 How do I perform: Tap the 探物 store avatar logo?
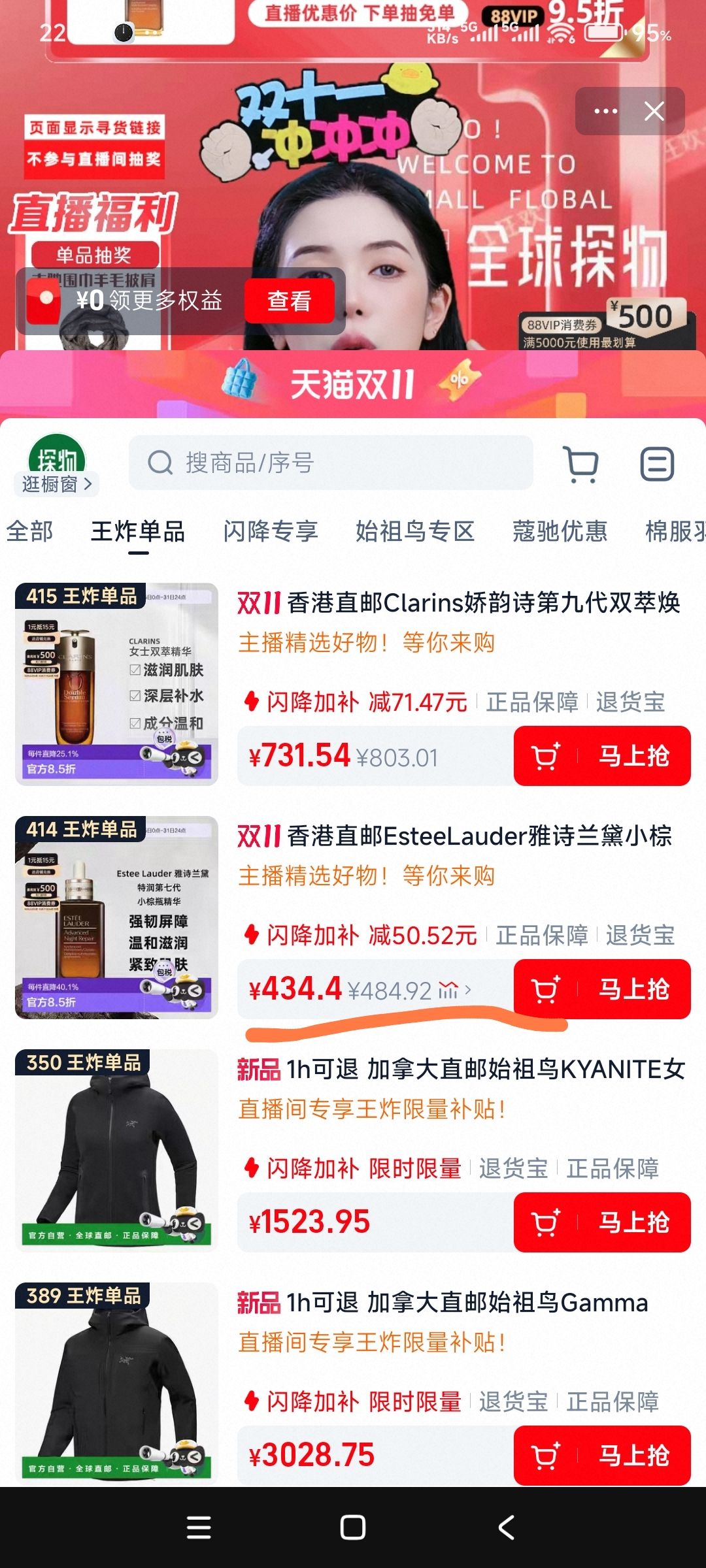coord(58,457)
